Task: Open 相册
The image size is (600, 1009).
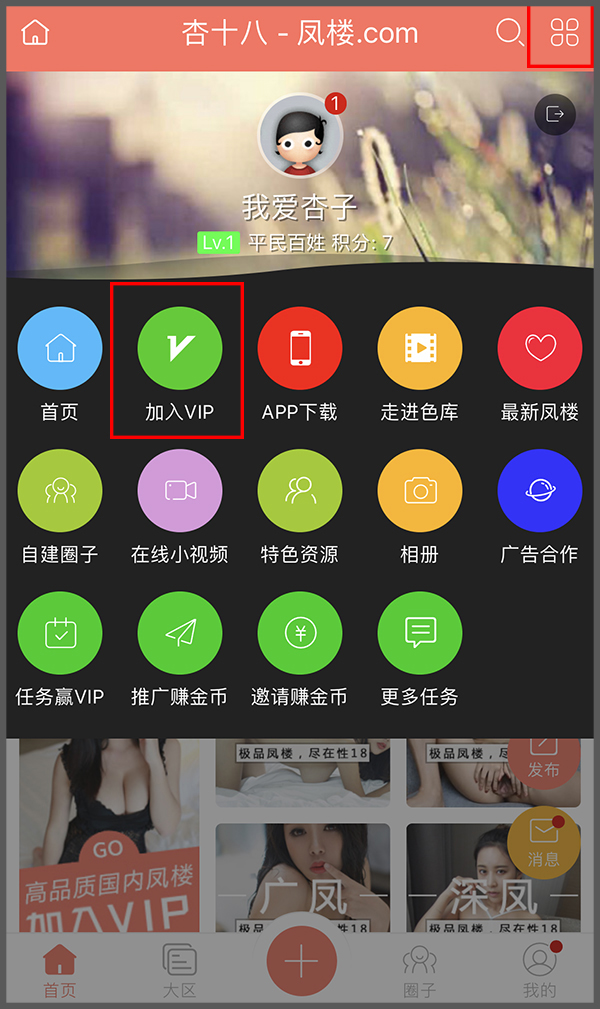Action: point(420,491)
